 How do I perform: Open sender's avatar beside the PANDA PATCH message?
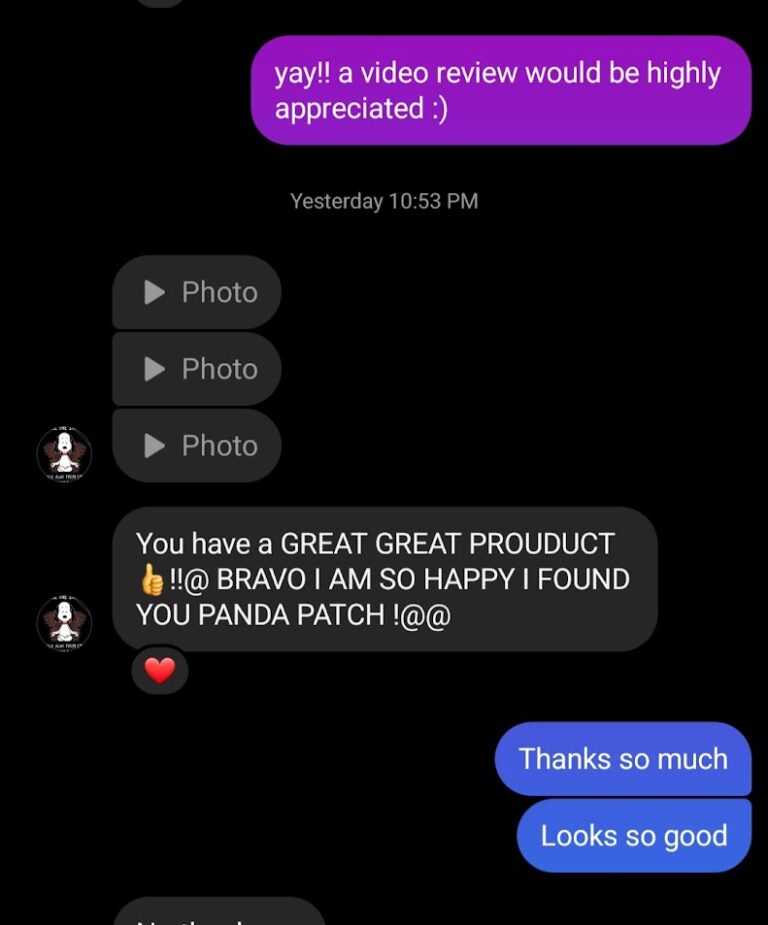64,622
